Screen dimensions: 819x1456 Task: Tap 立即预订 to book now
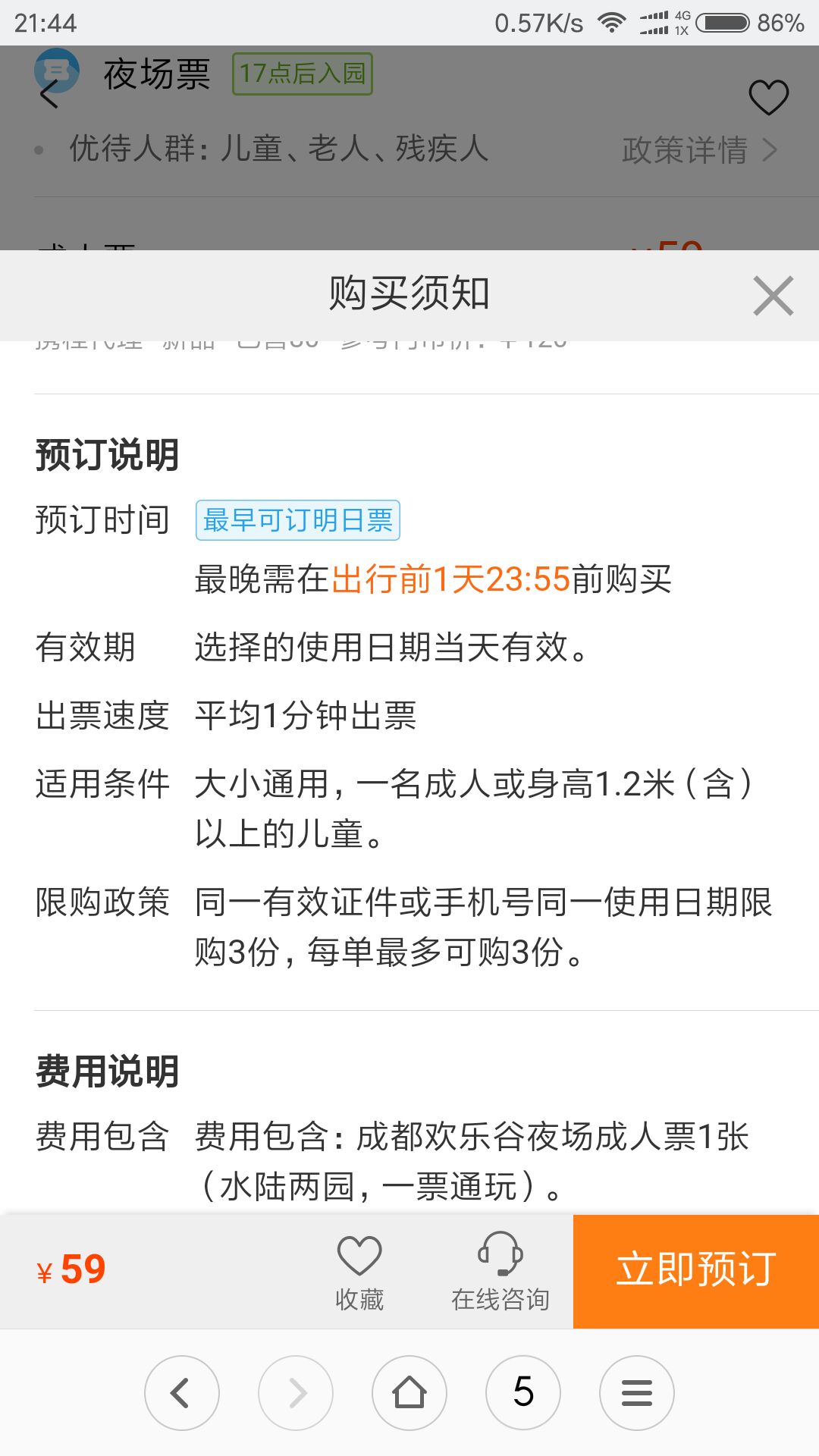tap(696, 1271)
